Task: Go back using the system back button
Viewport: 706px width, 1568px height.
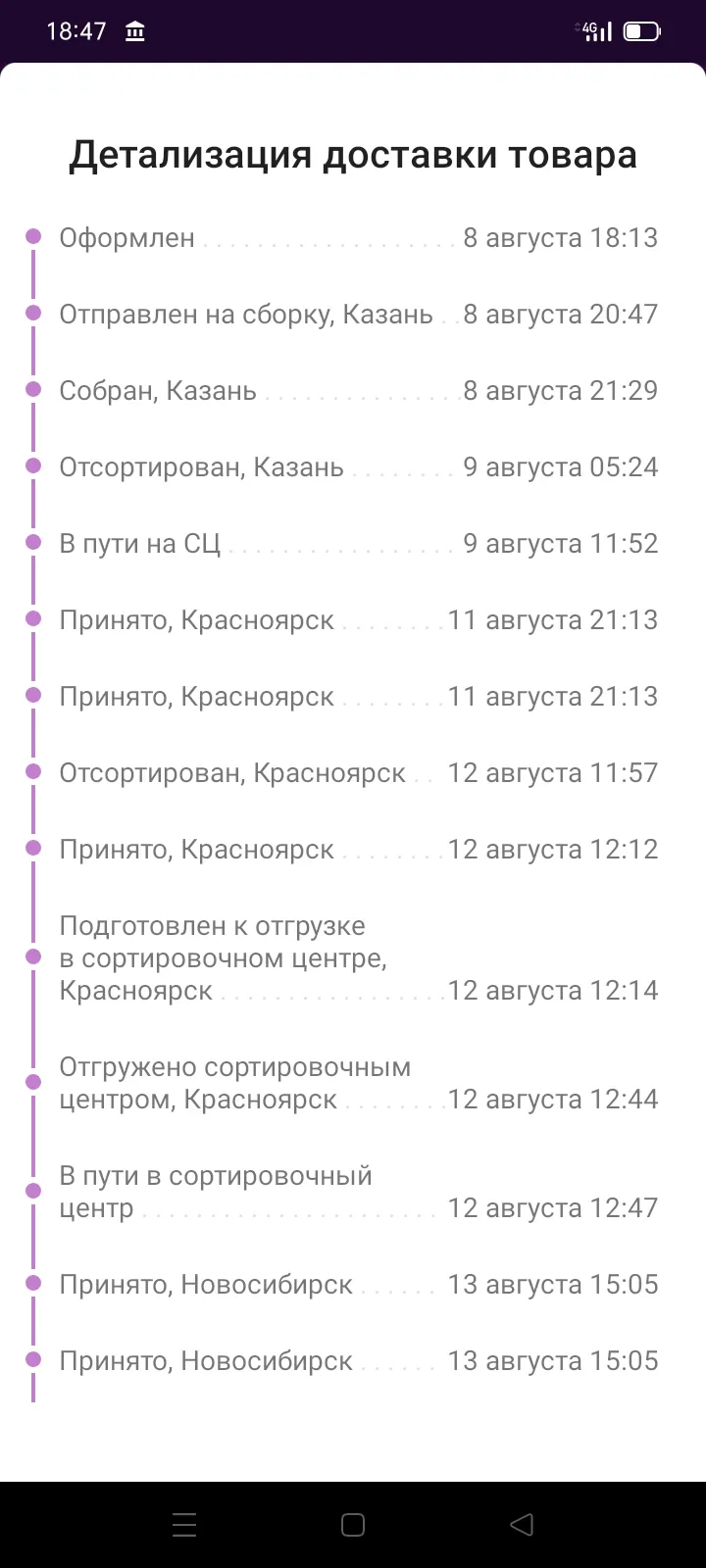Action: pyautogui.click(x=522, y=1525)
